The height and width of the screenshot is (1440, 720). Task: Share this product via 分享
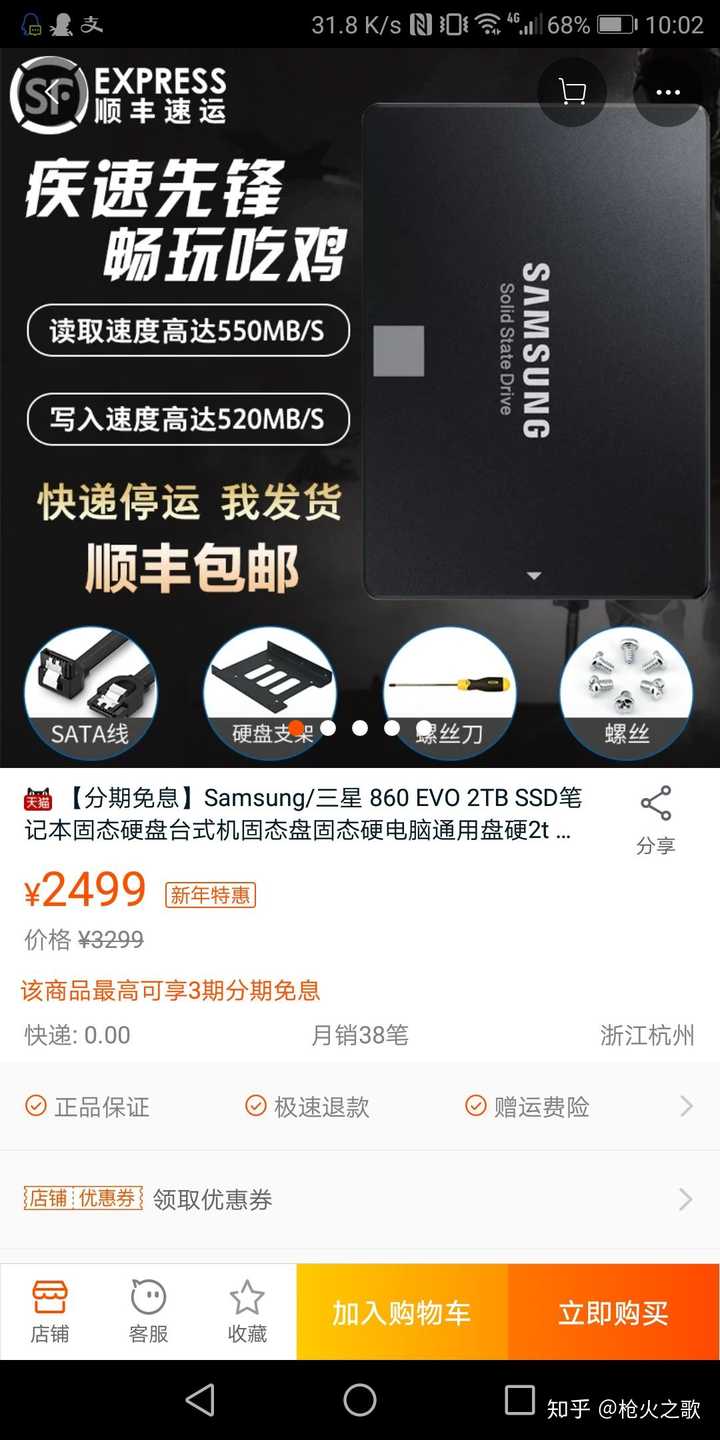[x=656, y=820]
